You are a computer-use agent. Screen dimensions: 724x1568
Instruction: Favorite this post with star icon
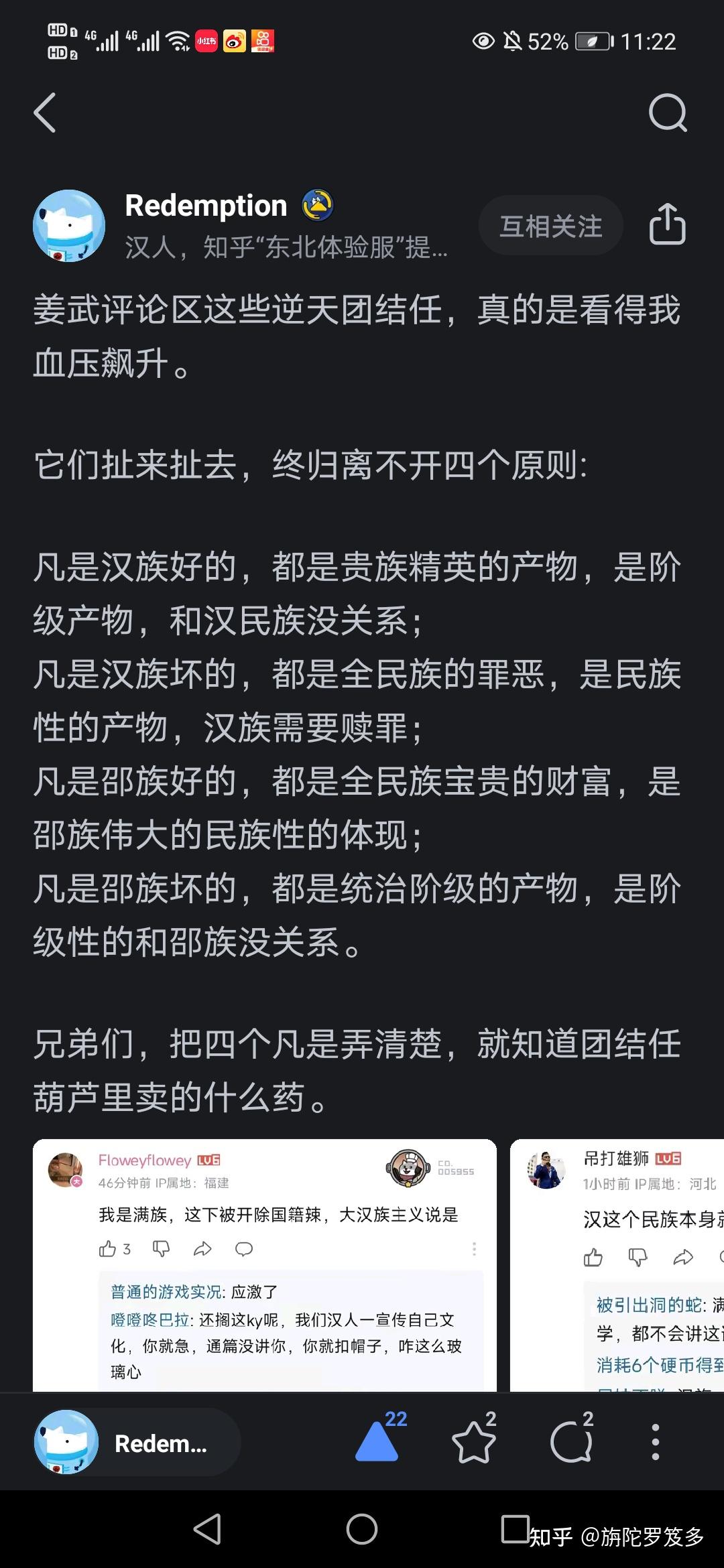474,1442
